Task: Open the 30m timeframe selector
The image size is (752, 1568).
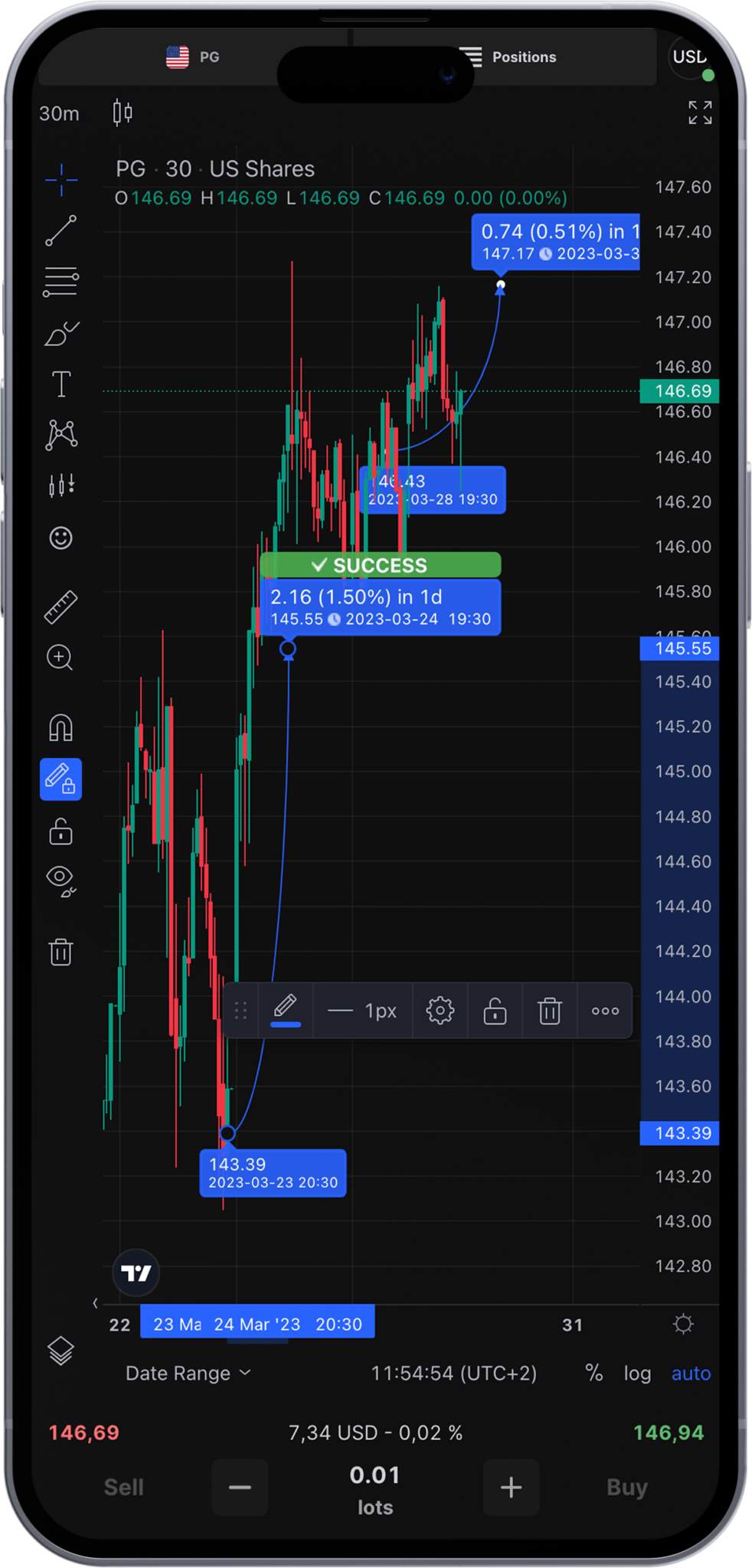Action: pos(58,113)
